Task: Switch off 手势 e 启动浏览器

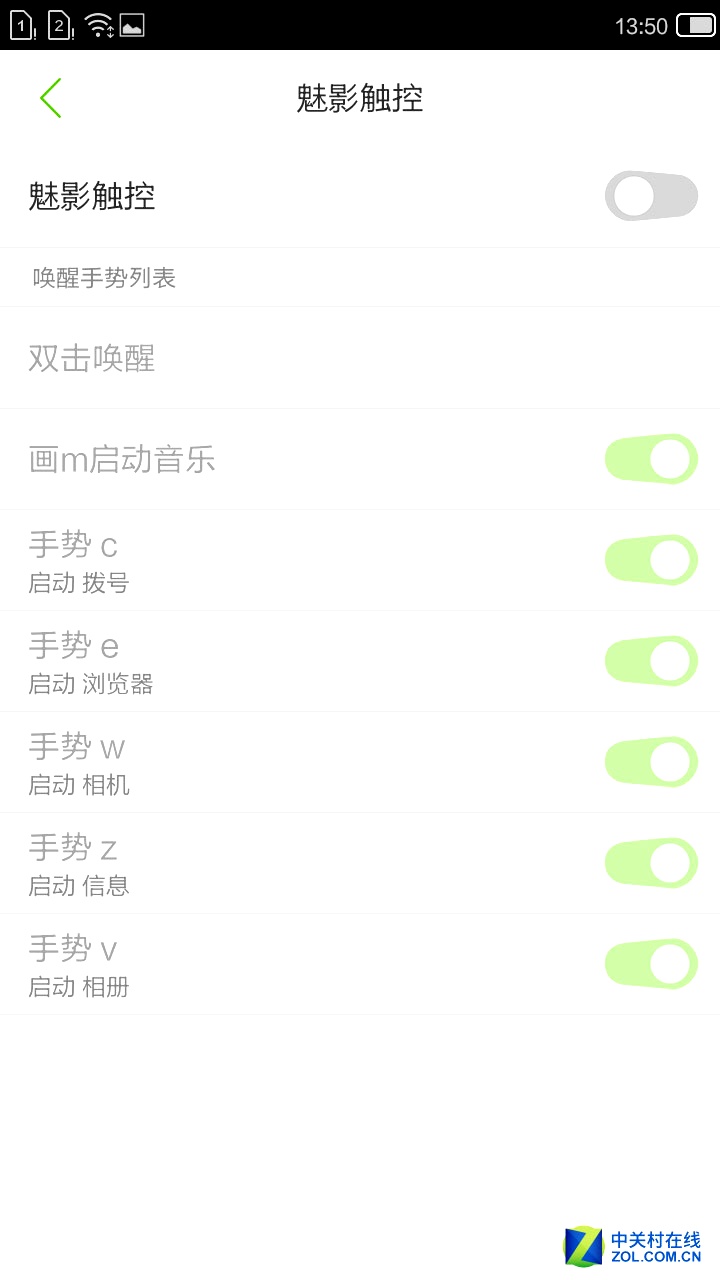Action: (x=651, y=661)
